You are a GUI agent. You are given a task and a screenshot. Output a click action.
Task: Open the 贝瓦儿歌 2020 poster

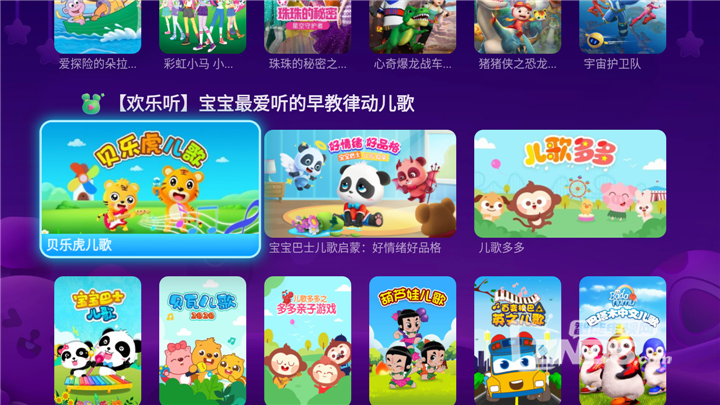coord(202,340)
